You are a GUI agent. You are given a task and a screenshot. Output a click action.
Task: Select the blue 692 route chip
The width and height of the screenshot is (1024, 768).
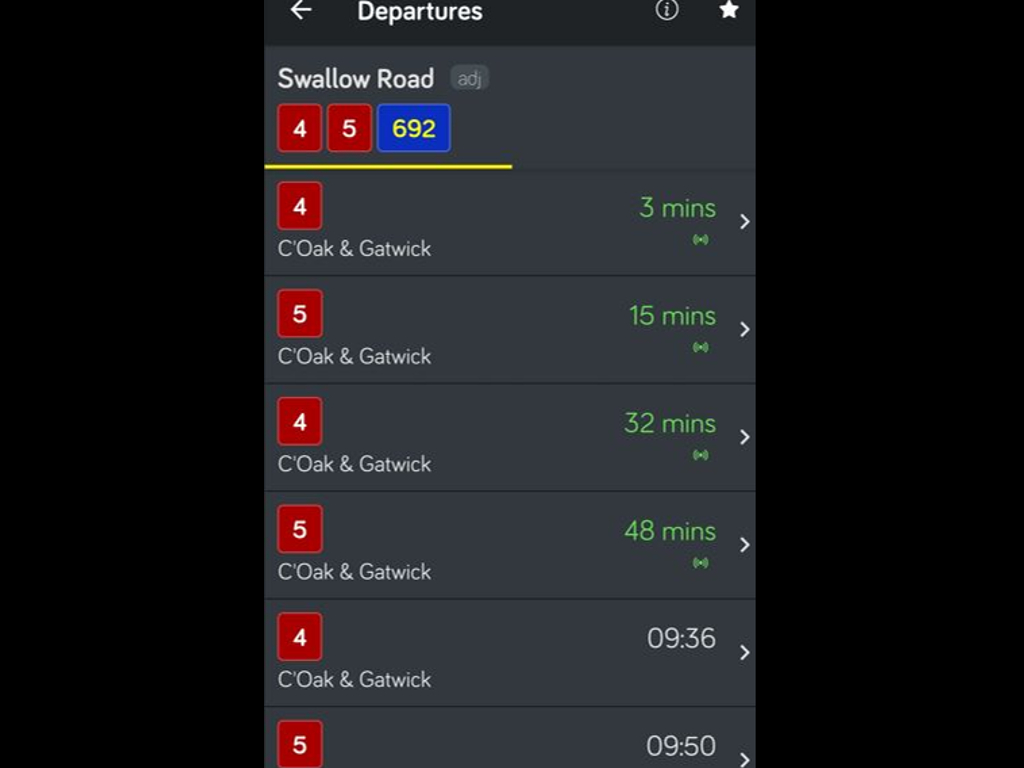pyautogui.click(x=413, y=129)
